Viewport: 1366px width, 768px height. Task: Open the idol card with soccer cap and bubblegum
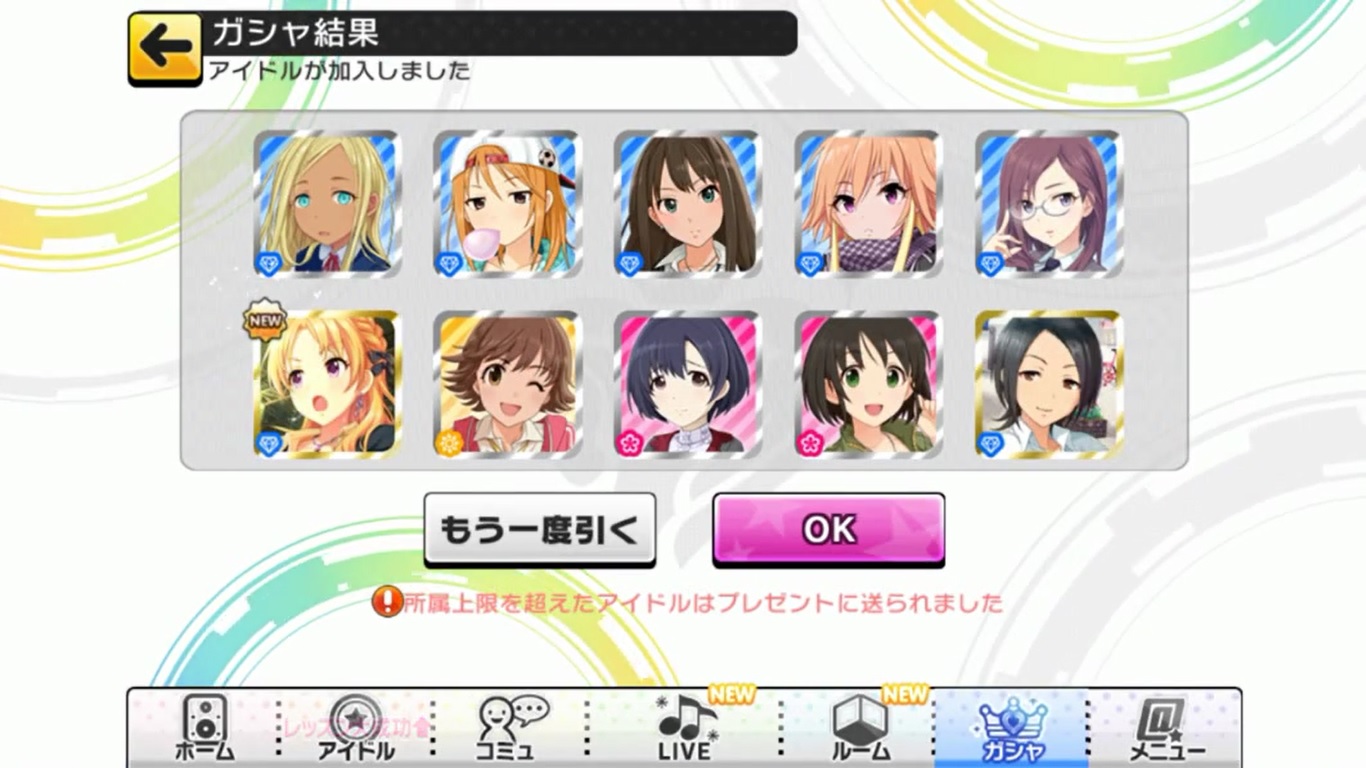point(507,204)
